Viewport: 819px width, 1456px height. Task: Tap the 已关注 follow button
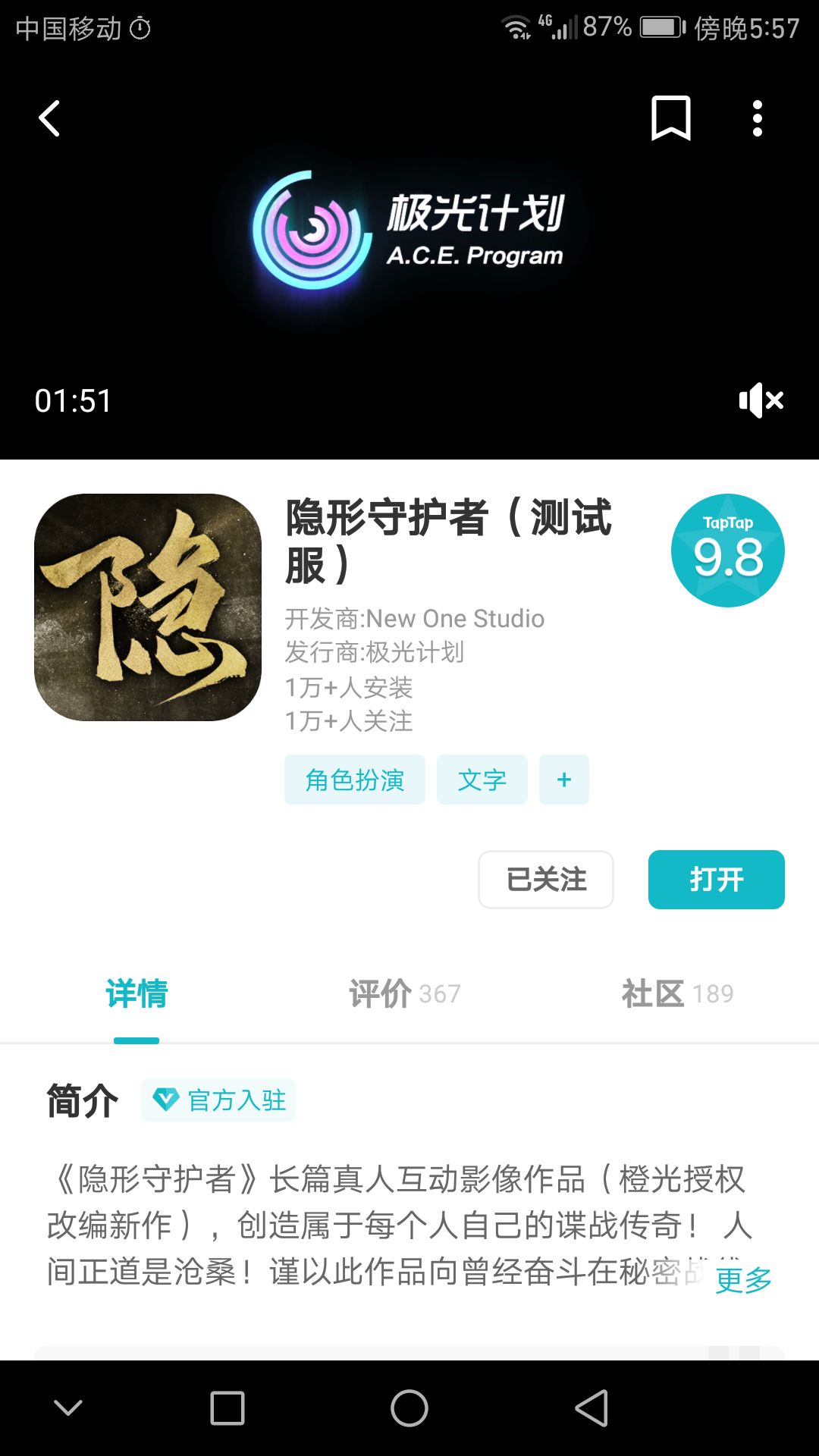point(546,880)
